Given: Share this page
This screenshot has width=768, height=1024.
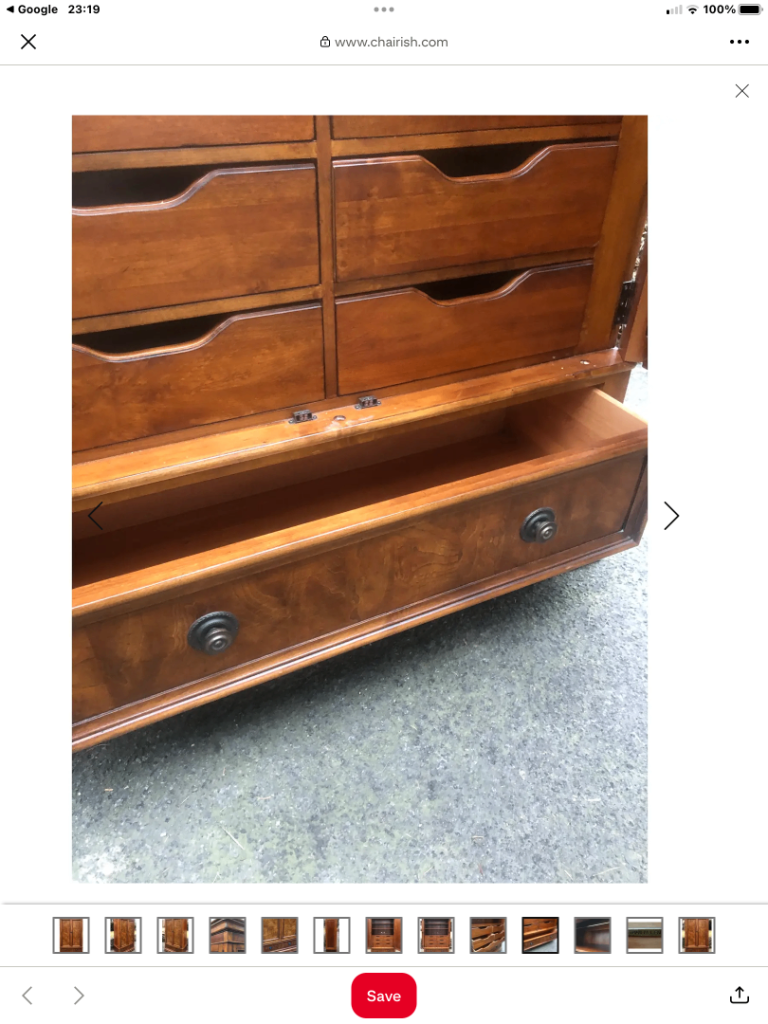Looking at the screenshot, I should coord(739,995).
